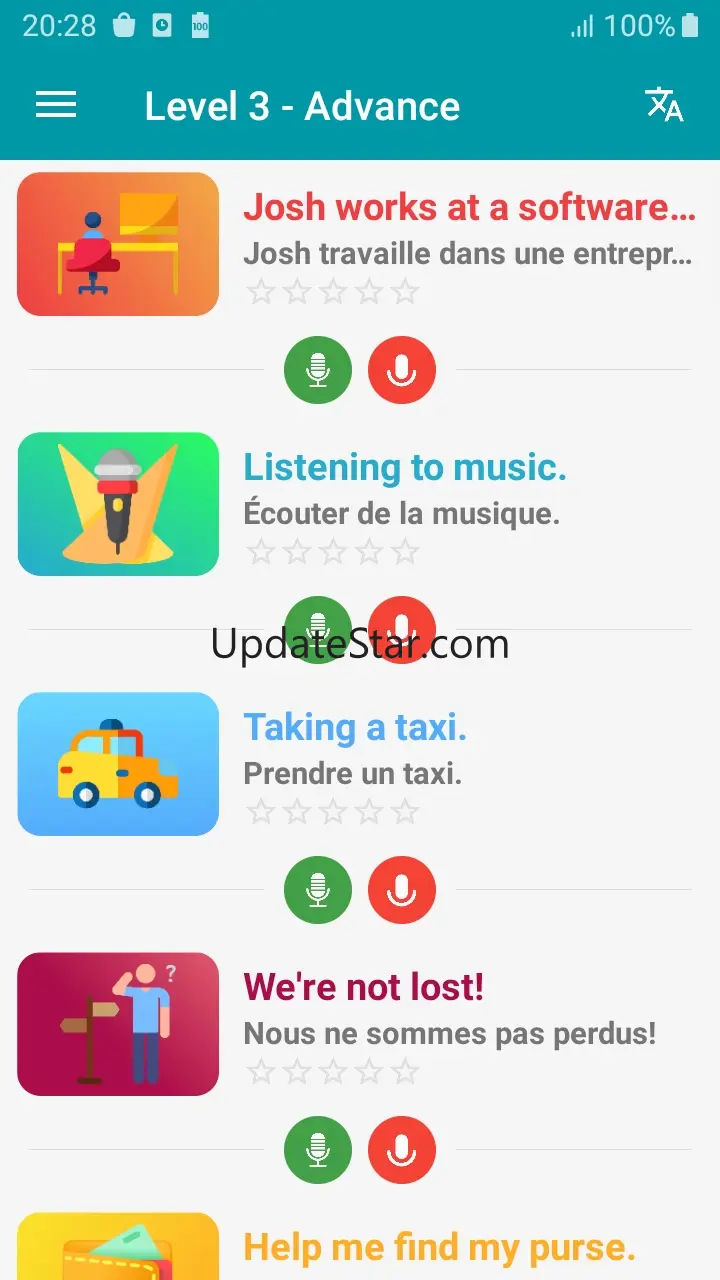Open the hamburger drawer menu

tap(56, 105)
